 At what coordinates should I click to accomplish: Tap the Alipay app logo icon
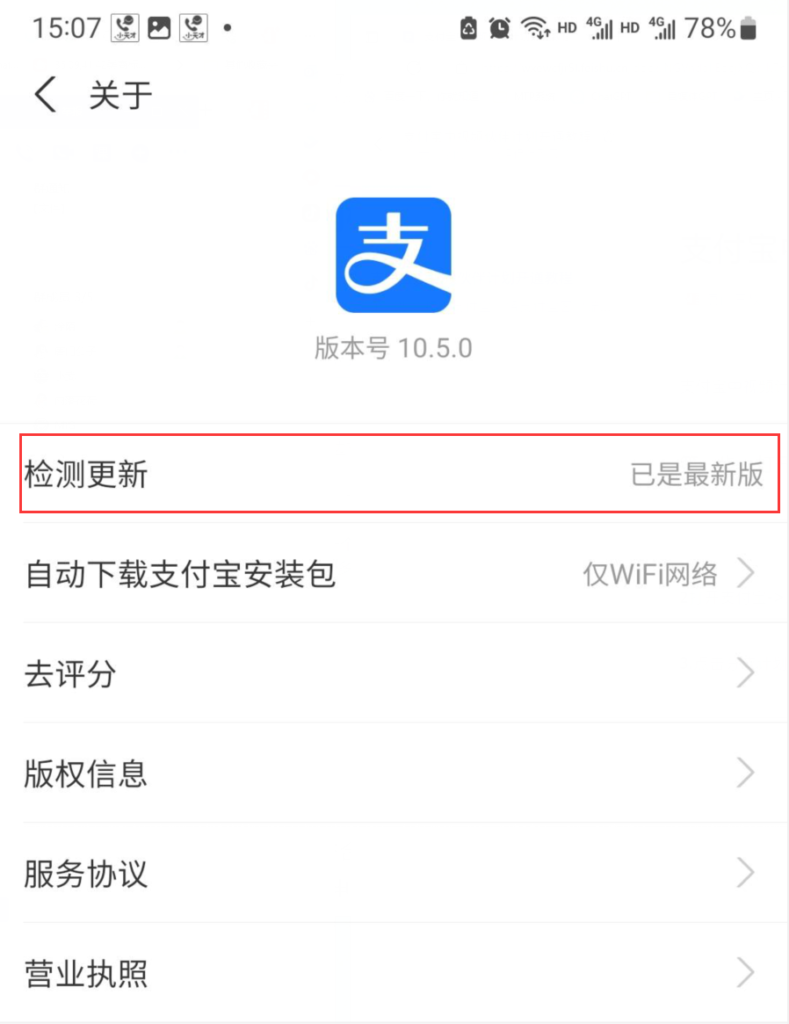[x=394, y=254]
